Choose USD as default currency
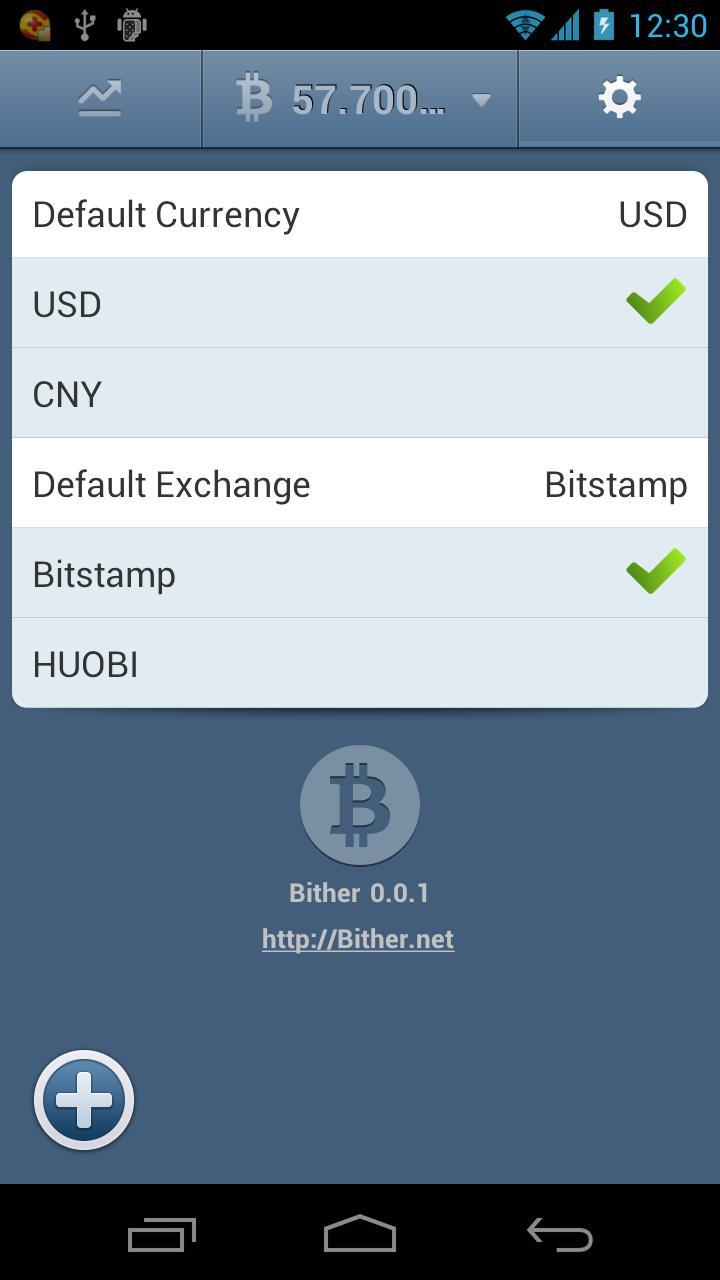This screenshot has width=720, height=1280. (x=360, y=303)
